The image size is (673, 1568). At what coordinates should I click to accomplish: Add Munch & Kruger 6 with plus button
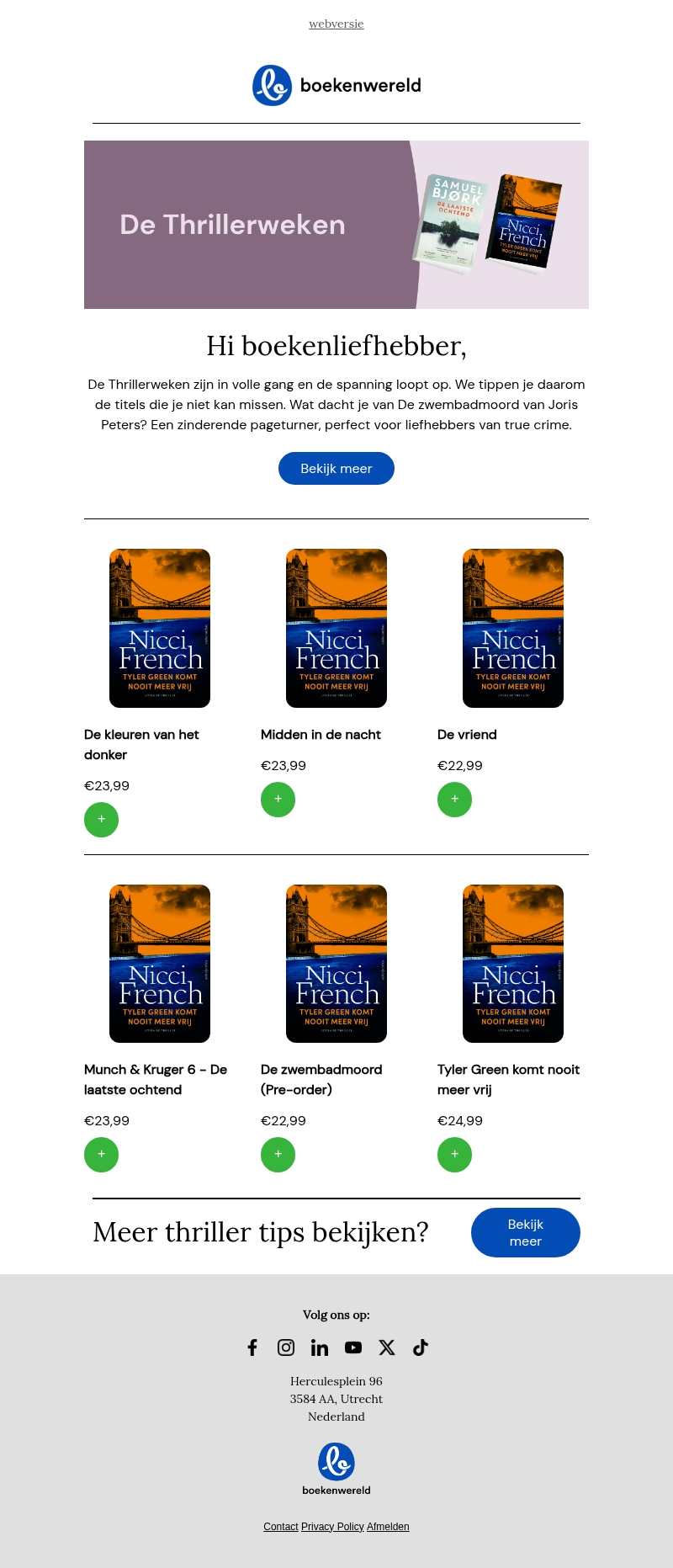[101, 1154]
